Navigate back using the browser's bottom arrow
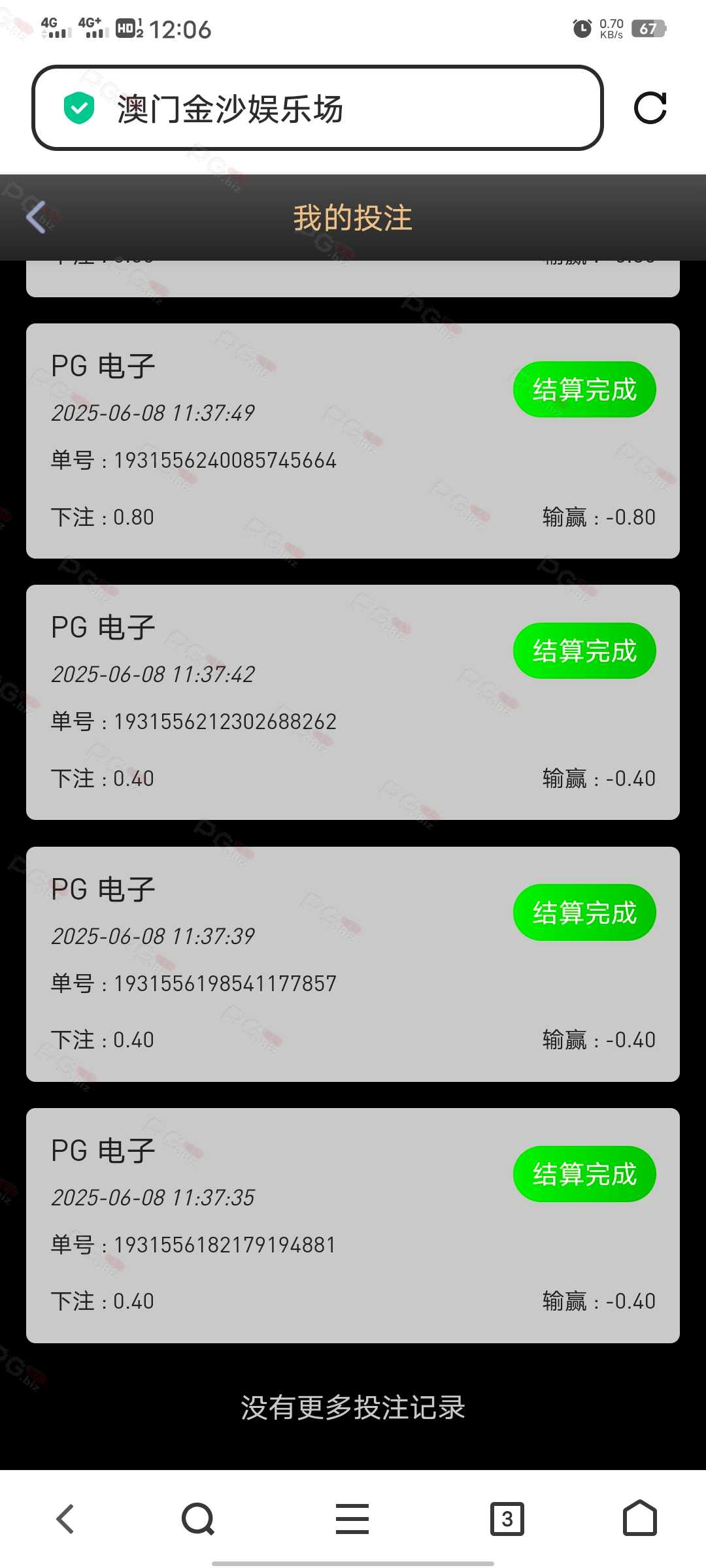 click(x=65, y=1518)
